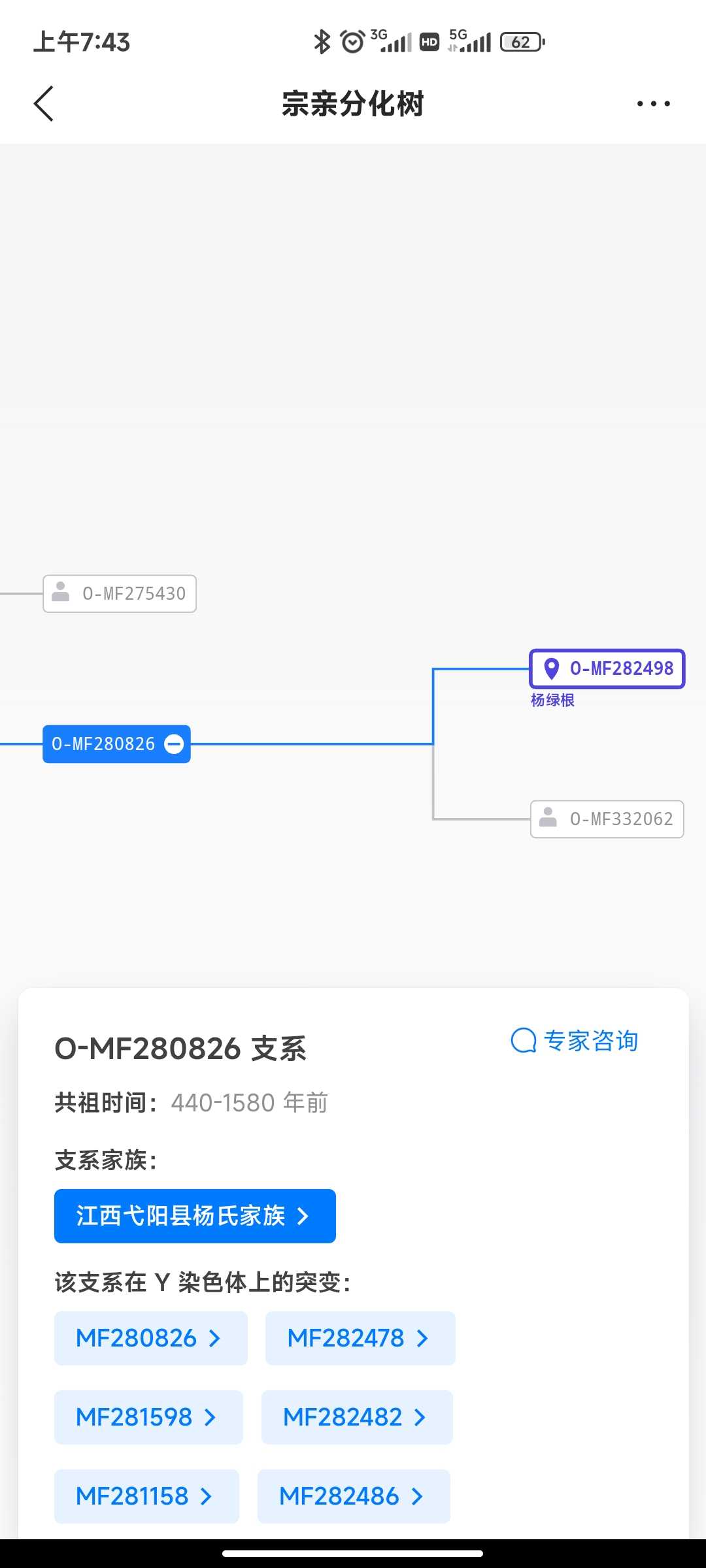Open 江西弋阳县杨氏家族 family page
The width and height of the screenshot is (706, 1568).
tap(195, 1216)
